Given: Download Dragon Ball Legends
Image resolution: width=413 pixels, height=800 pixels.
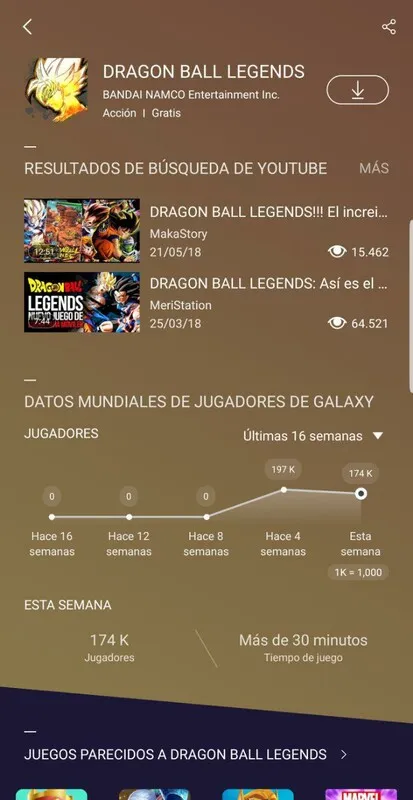Looking at the screenshot, I should (357, 90).
